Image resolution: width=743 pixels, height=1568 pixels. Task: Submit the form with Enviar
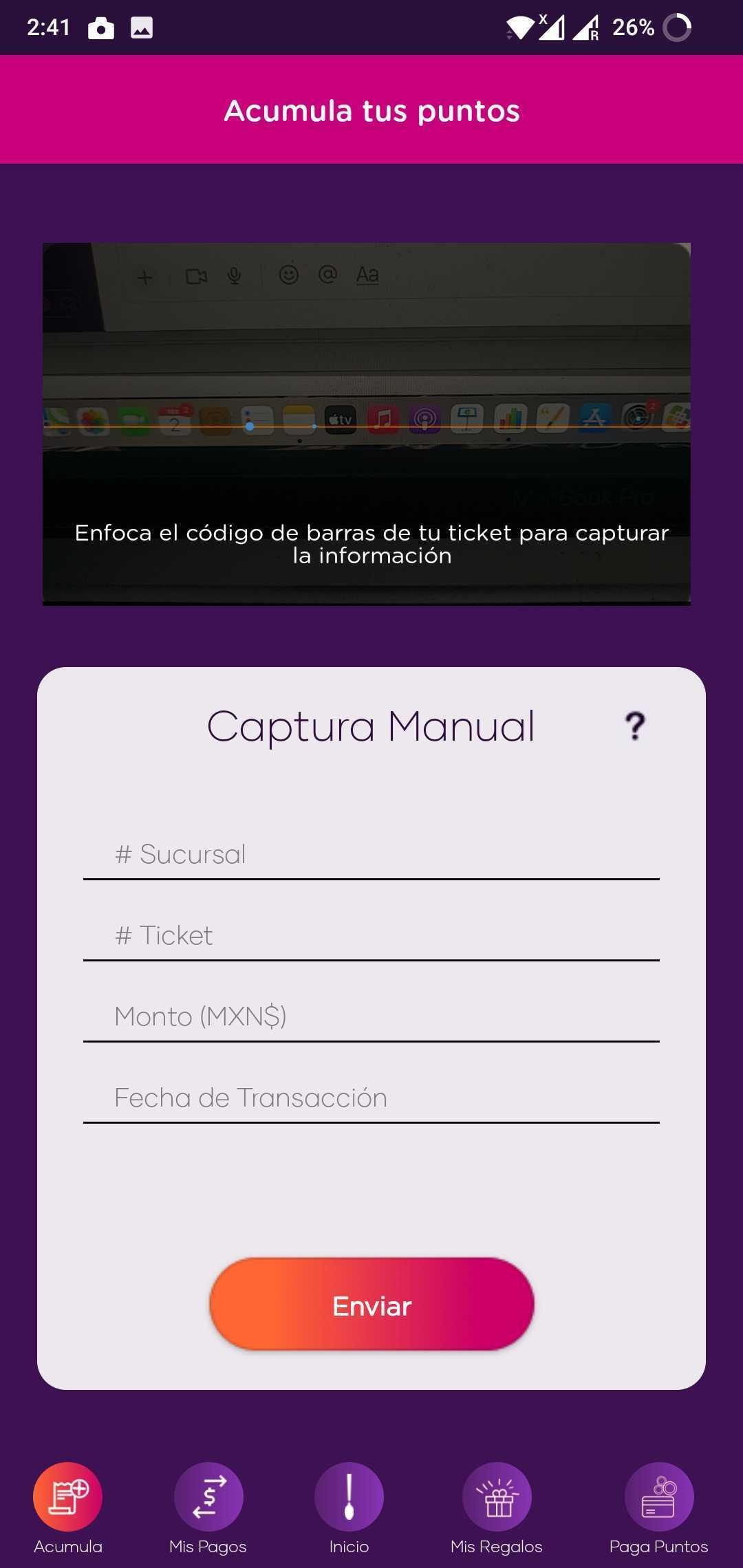click(371, 1305)
